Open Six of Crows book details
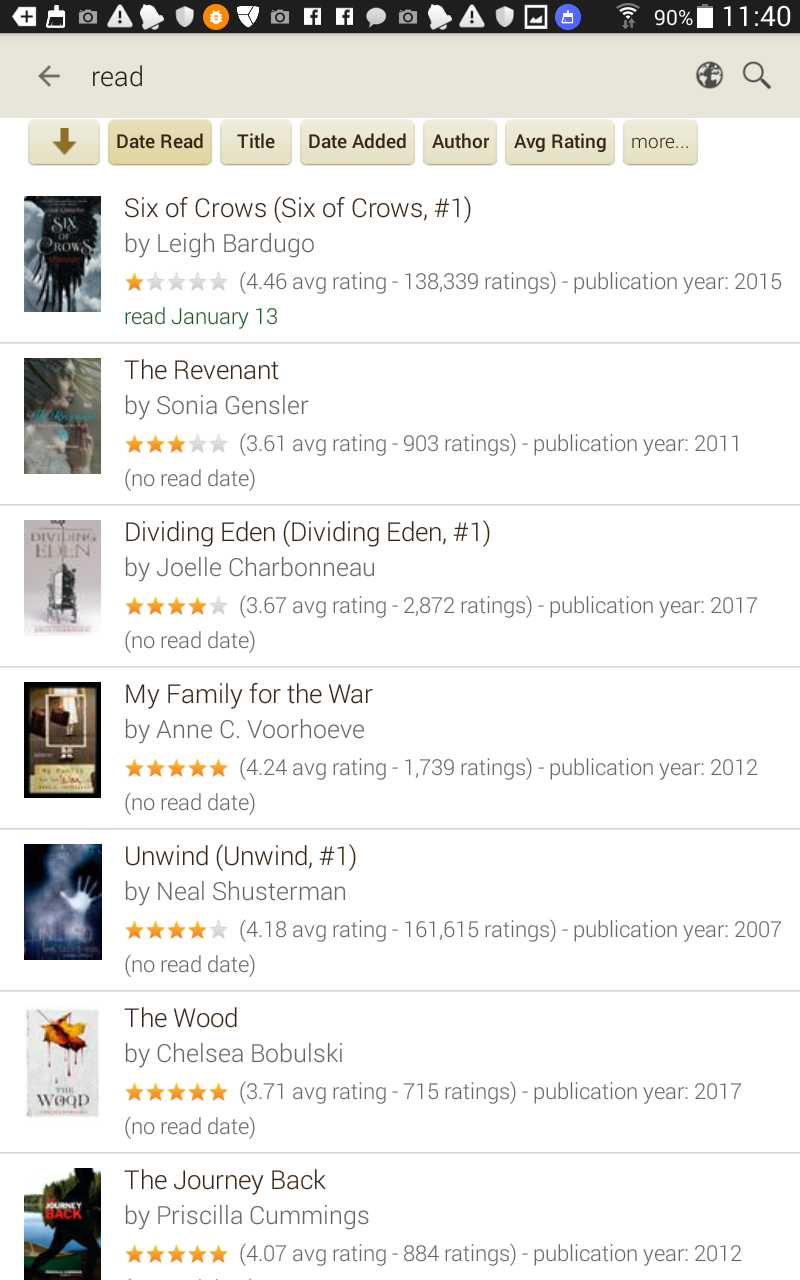 point(297,208)
